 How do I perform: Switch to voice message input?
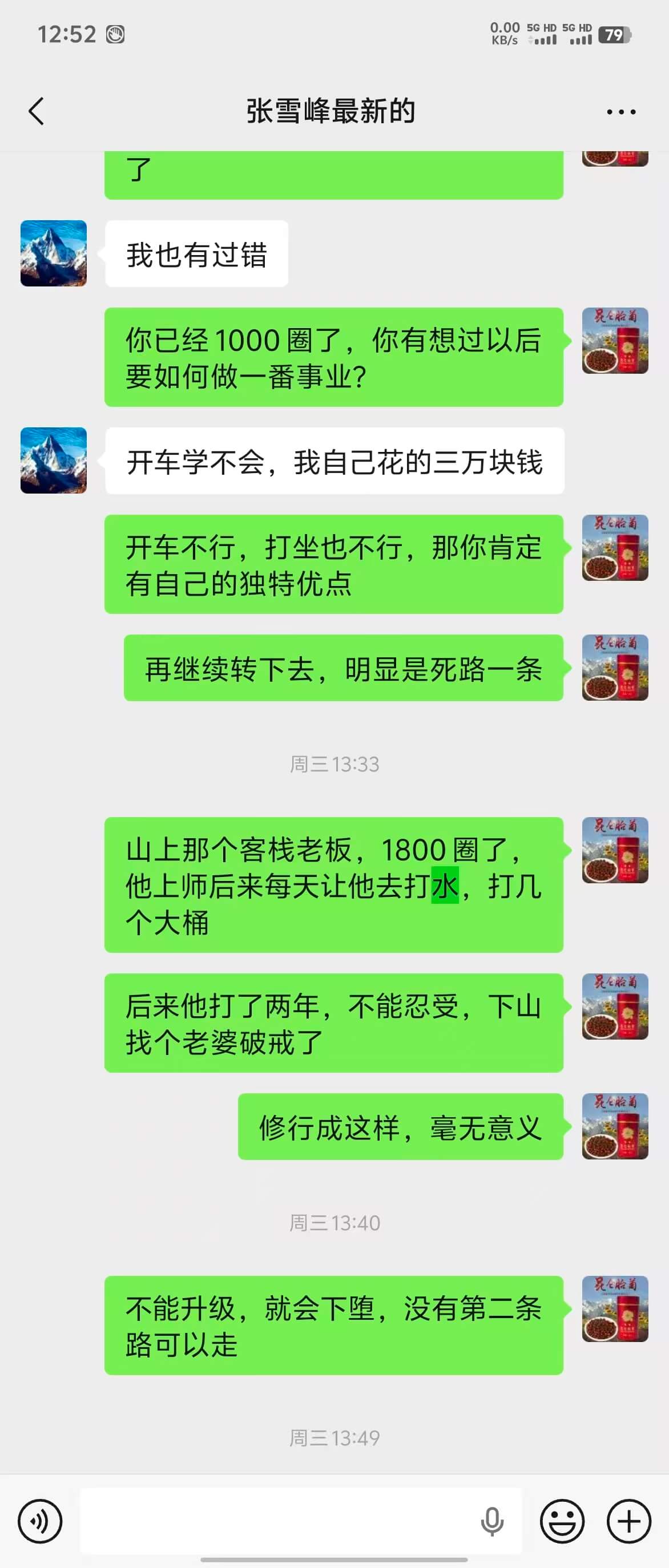[40, 1521]
